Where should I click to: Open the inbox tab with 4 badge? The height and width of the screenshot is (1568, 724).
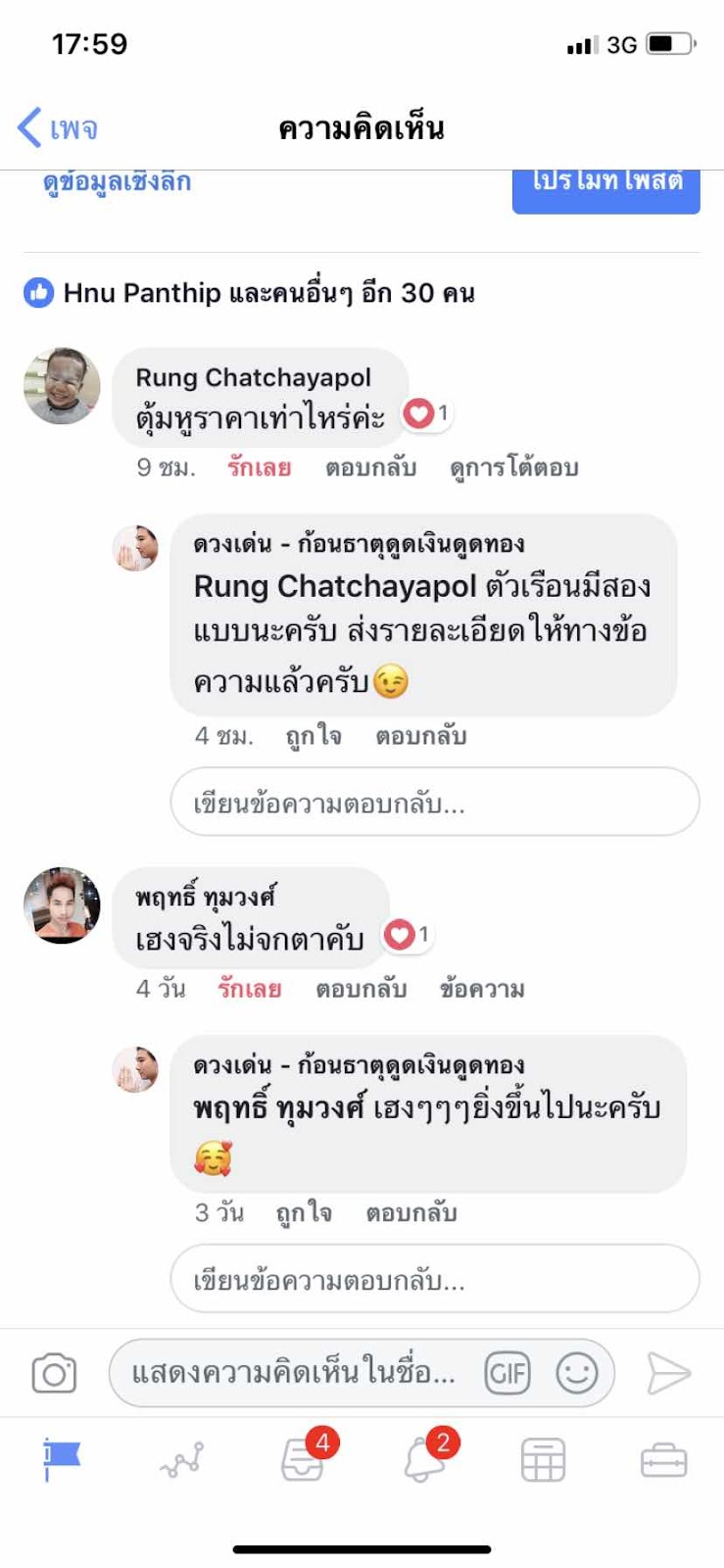[303, 1460]
